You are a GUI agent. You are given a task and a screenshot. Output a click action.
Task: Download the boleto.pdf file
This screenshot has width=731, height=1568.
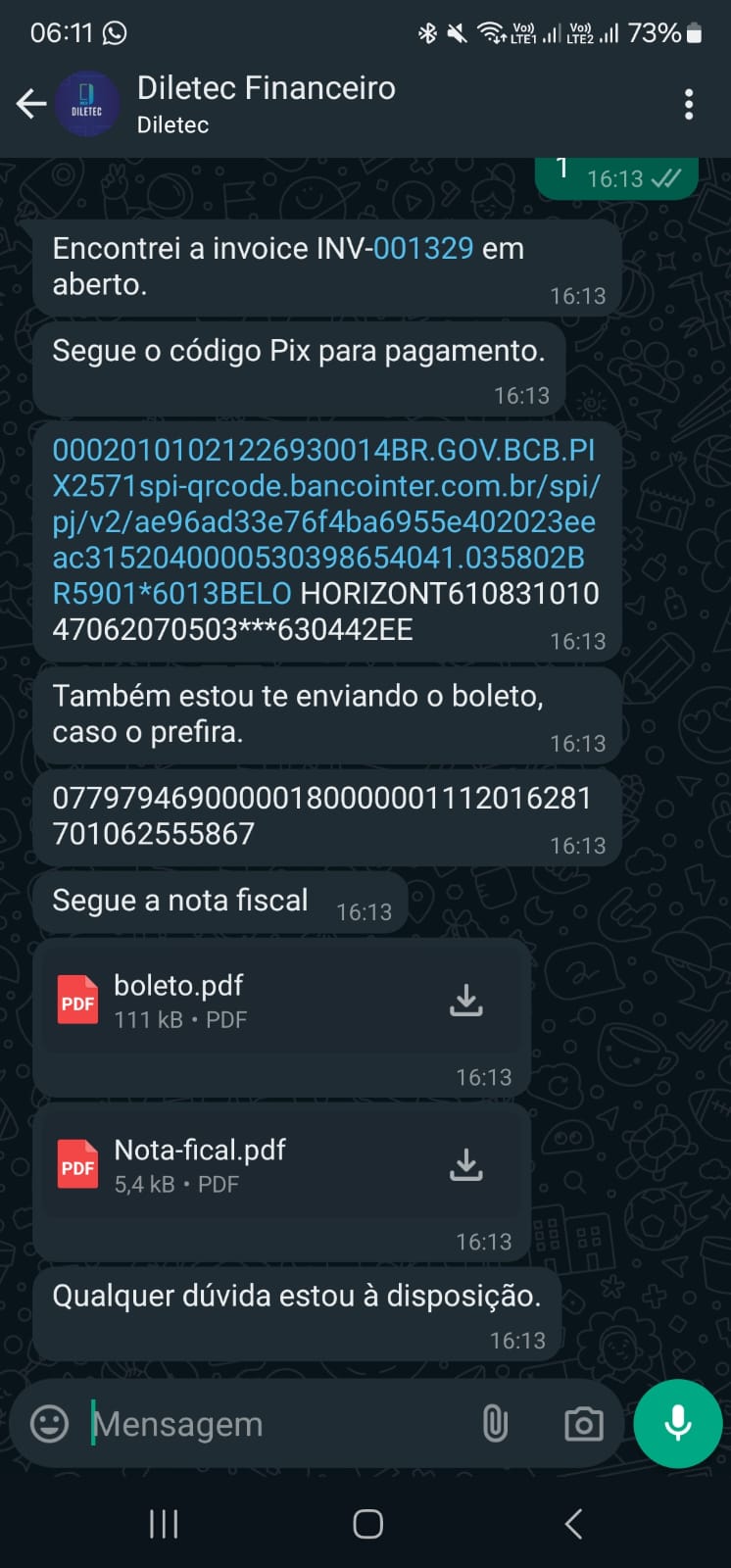point(465,1001)
